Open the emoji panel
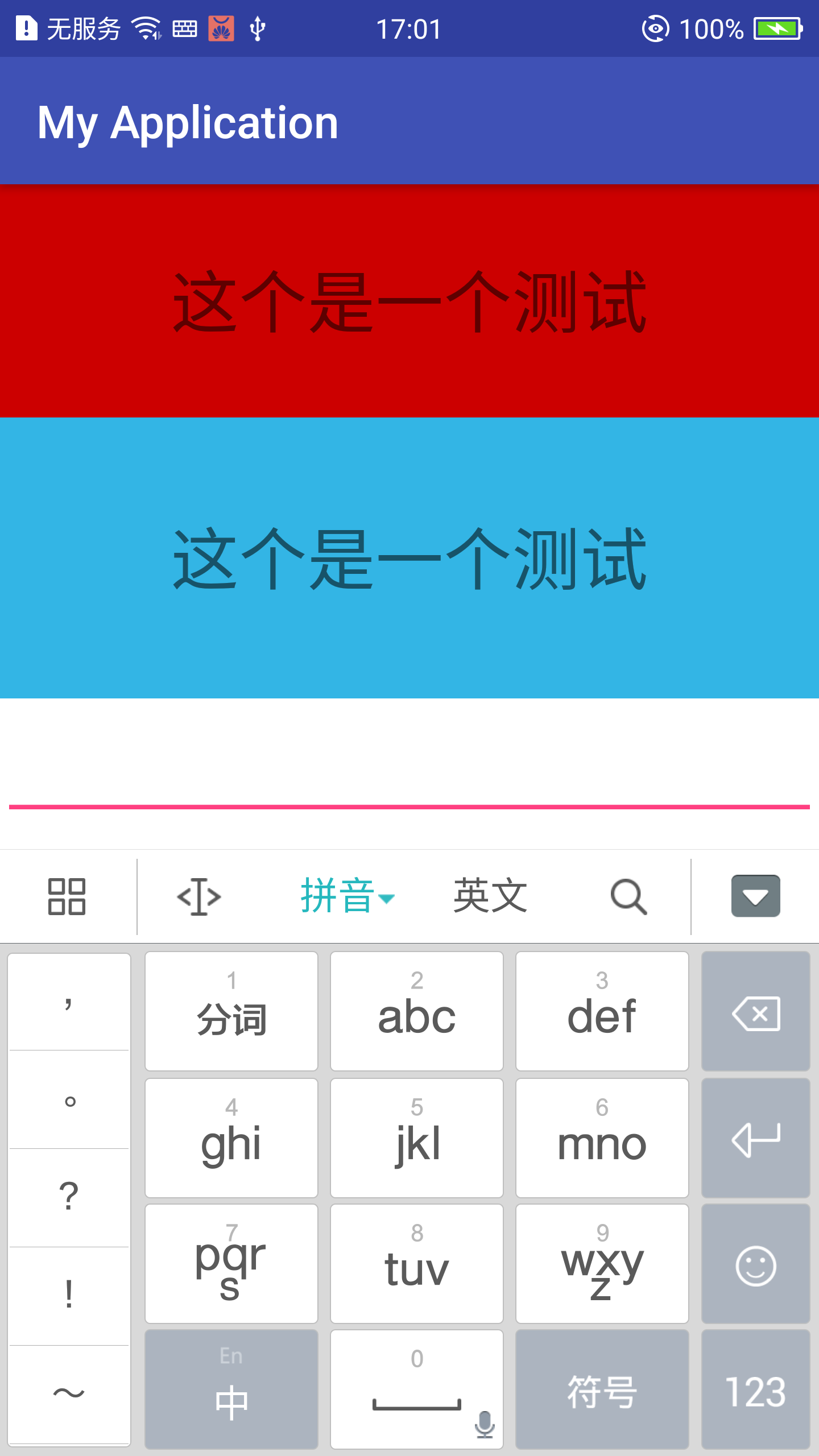This screenshot has height=1456, width=819. pyautogui.click(x=755, y=1265)
